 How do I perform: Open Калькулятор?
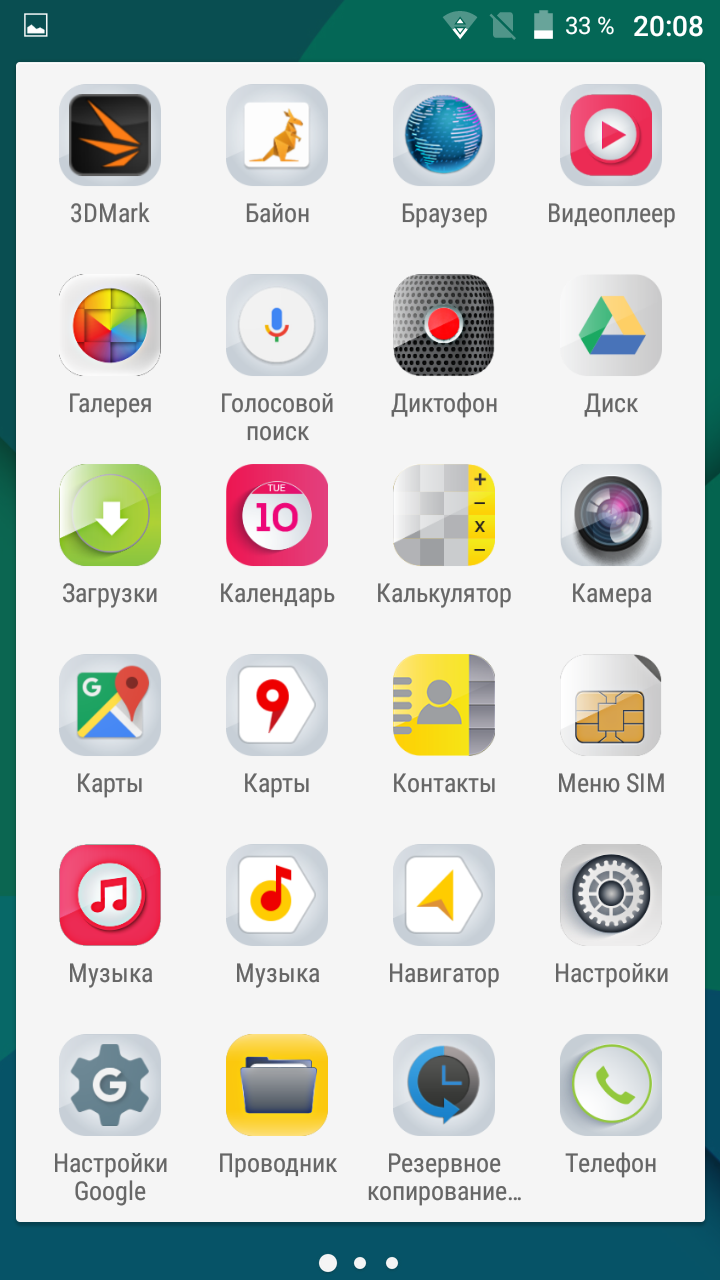pyautogui.click(x=444, y=515)
